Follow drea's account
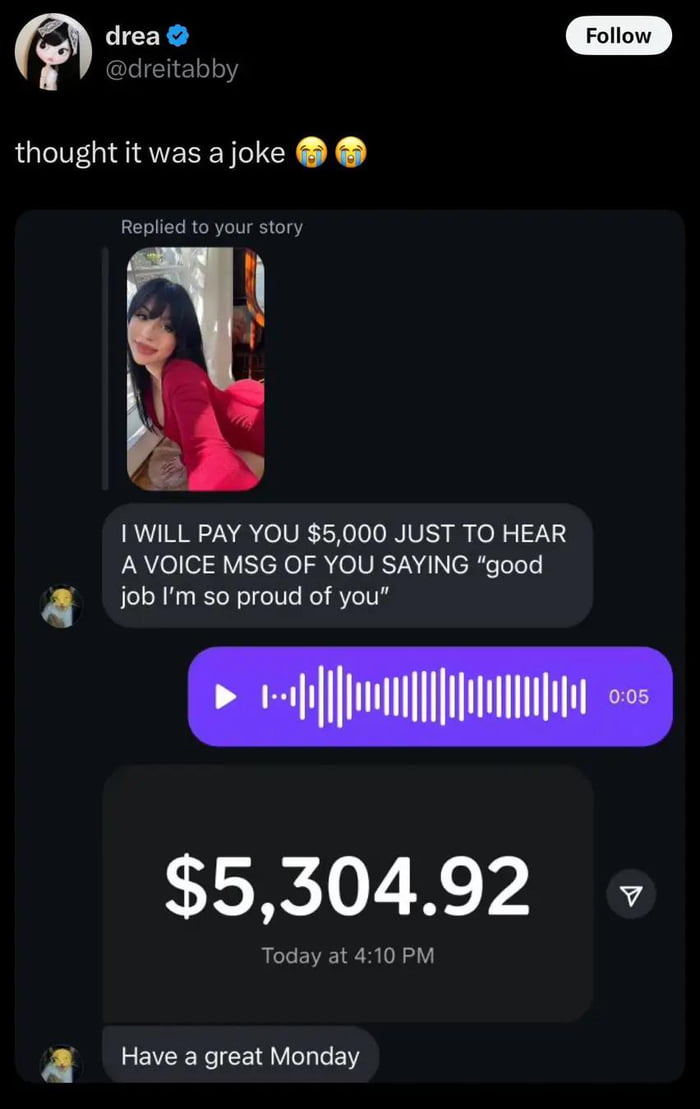This screenshot has height=1109, width=700. coord(618,36)
